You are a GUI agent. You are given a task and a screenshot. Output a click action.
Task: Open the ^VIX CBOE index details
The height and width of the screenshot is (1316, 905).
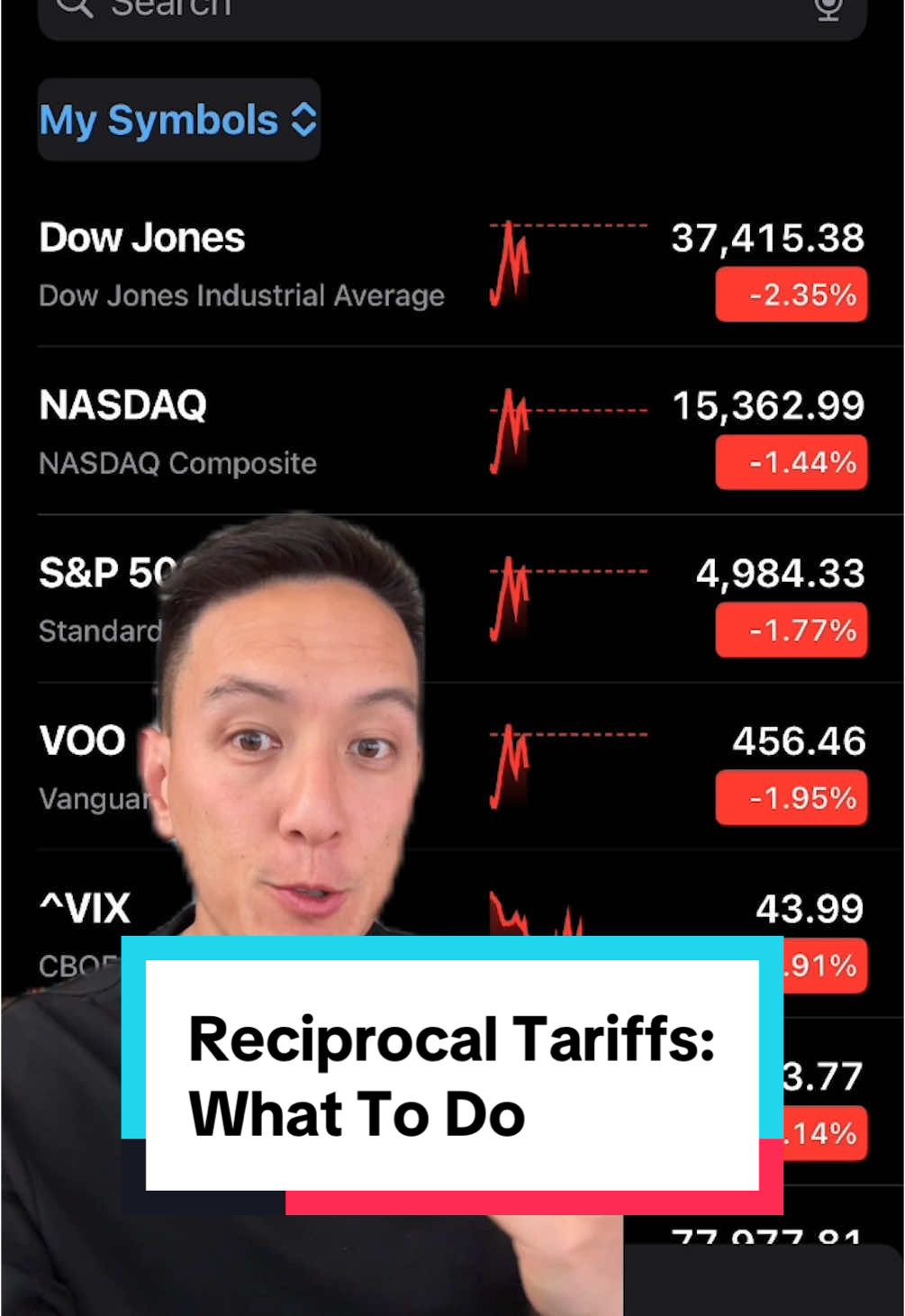pyautogui.click(x=84, y=907)
